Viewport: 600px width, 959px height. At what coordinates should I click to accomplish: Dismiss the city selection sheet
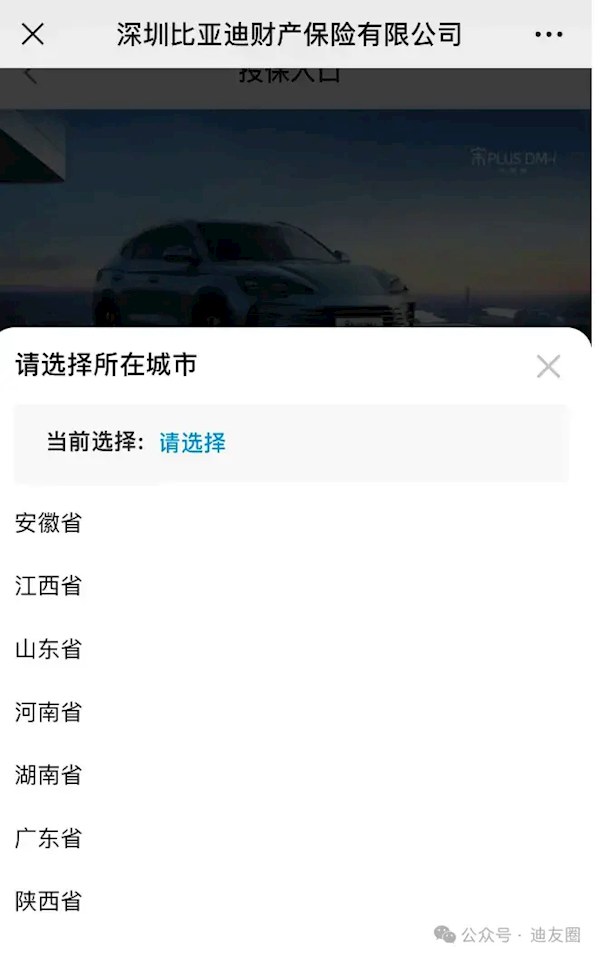(x=548, y=367)
